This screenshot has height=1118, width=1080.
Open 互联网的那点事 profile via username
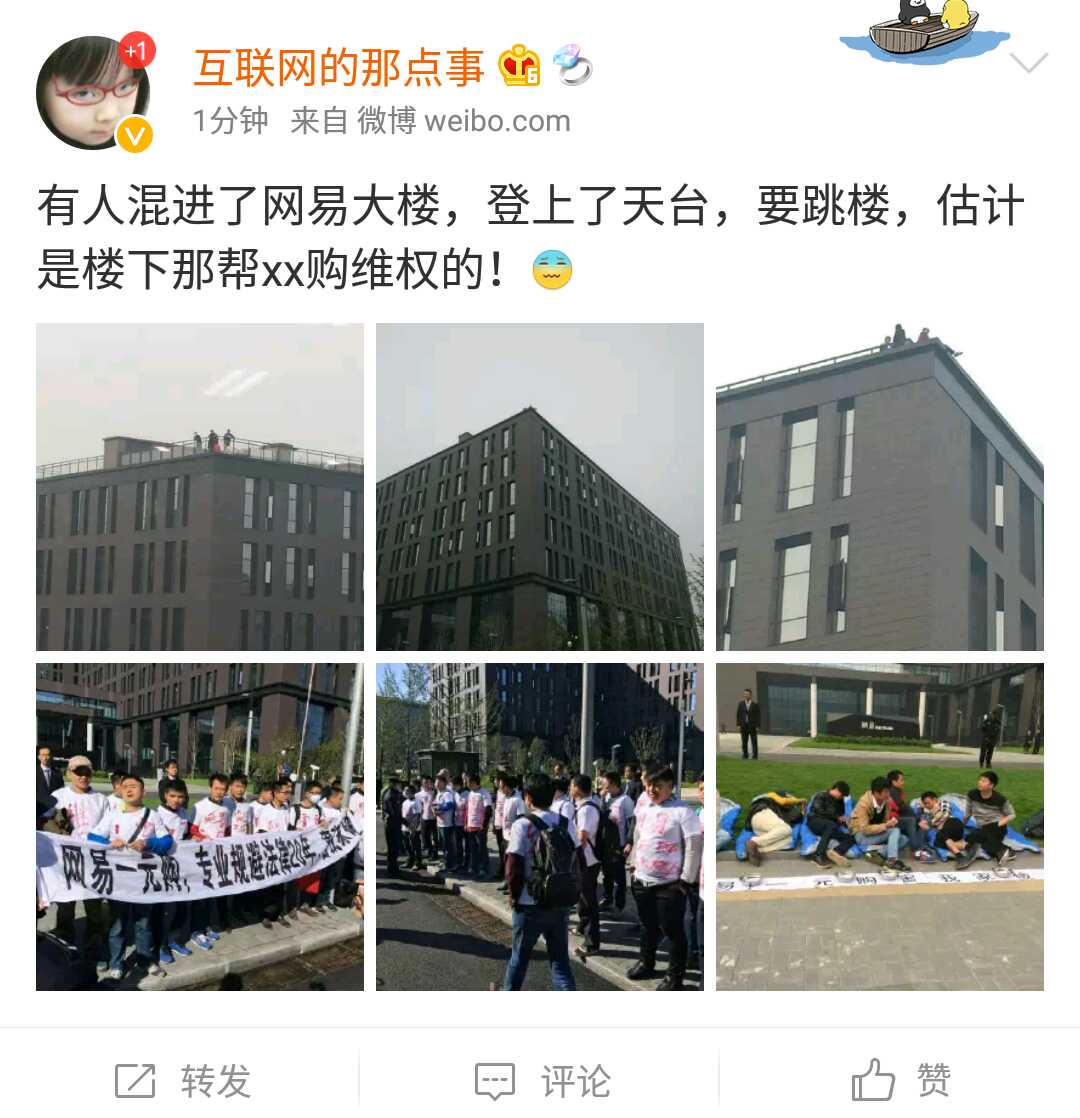338,66
